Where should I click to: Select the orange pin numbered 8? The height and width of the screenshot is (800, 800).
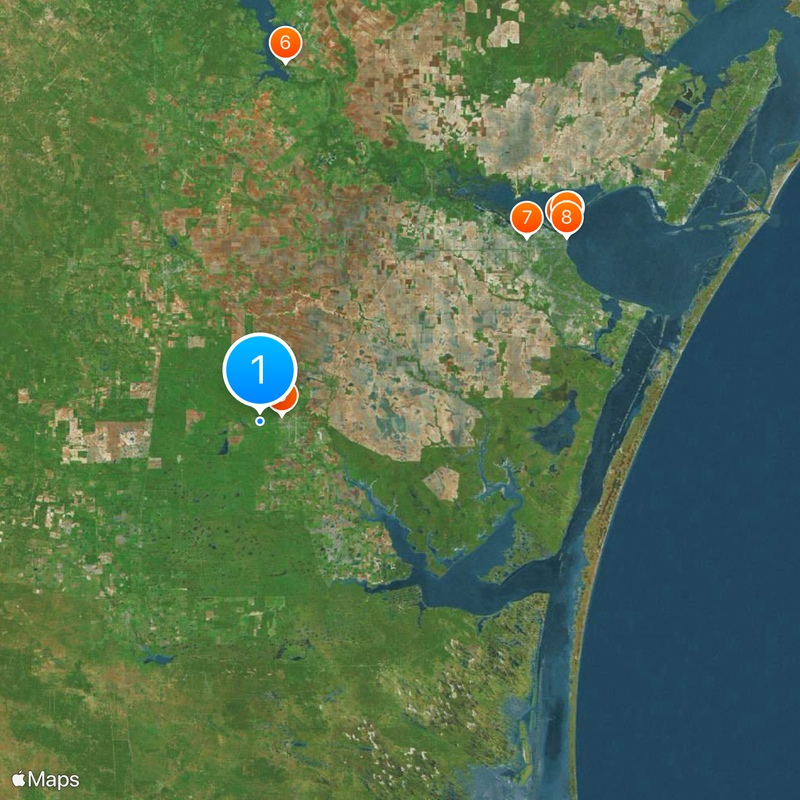pyautogui.click(x=567, y=215)
